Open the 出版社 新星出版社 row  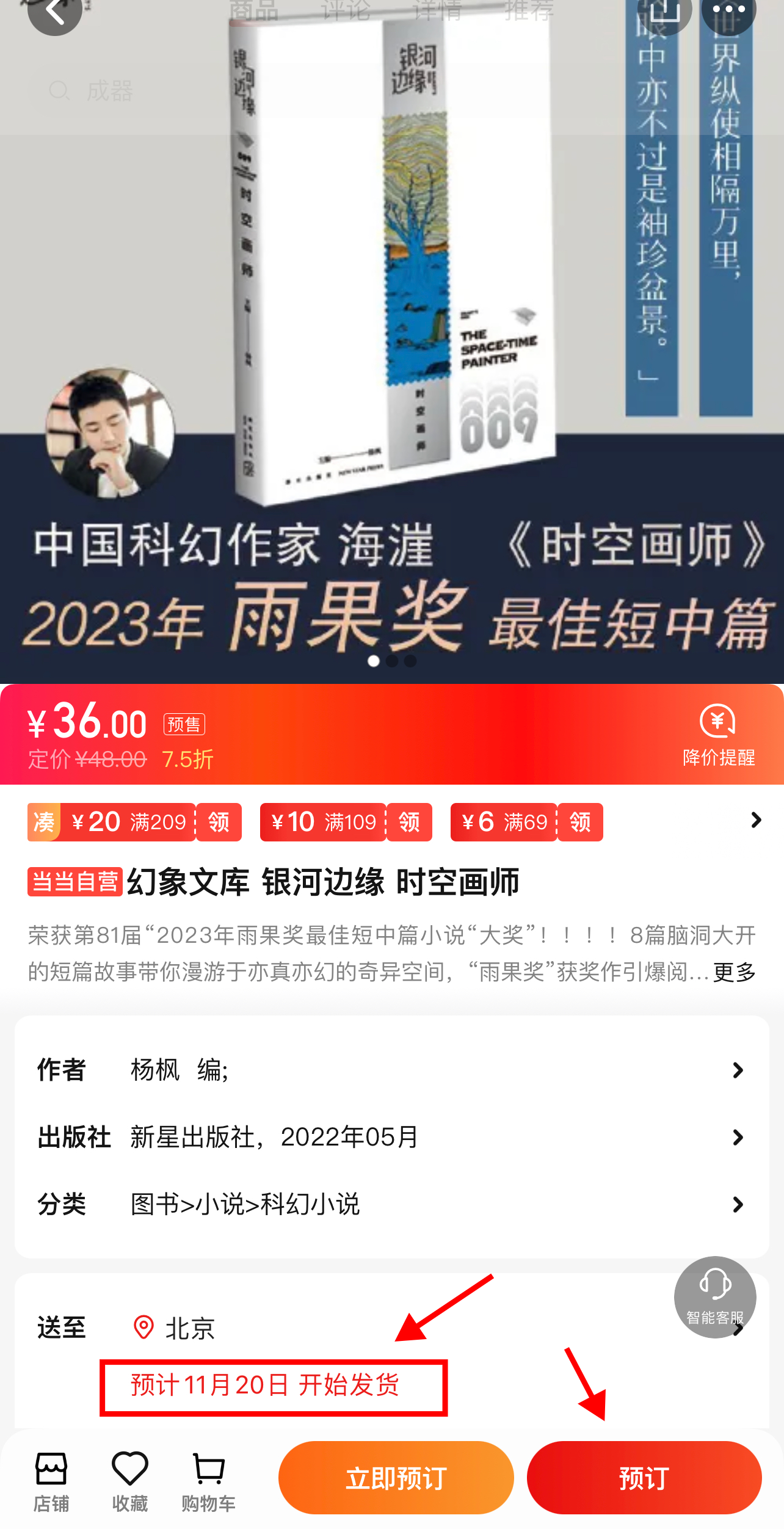[x=391, y=1137]
